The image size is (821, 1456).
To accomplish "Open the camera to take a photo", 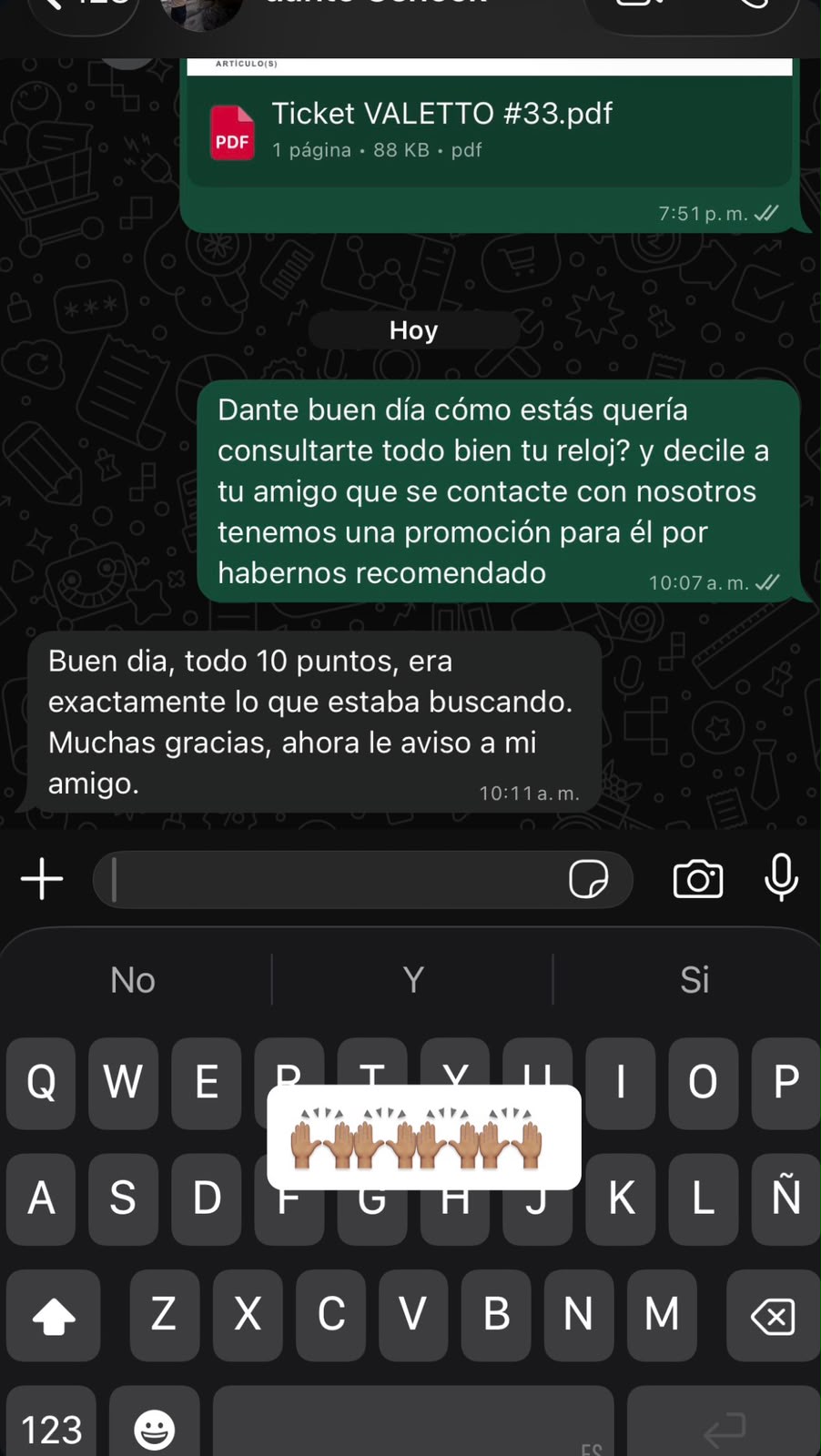I will (698, 879).
